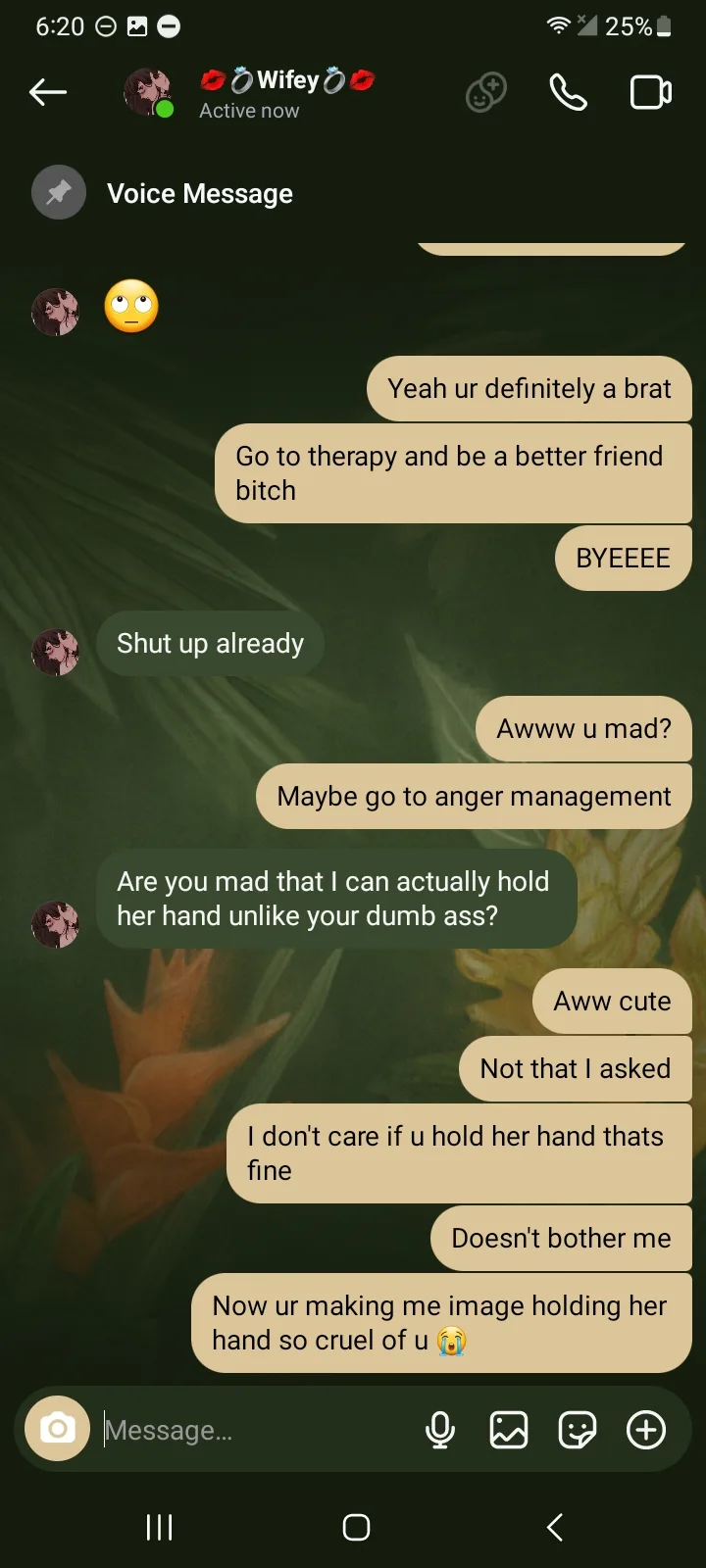Screen dimensions: 706x1568
Task: Go to the system home screen
Action: 356,1527
